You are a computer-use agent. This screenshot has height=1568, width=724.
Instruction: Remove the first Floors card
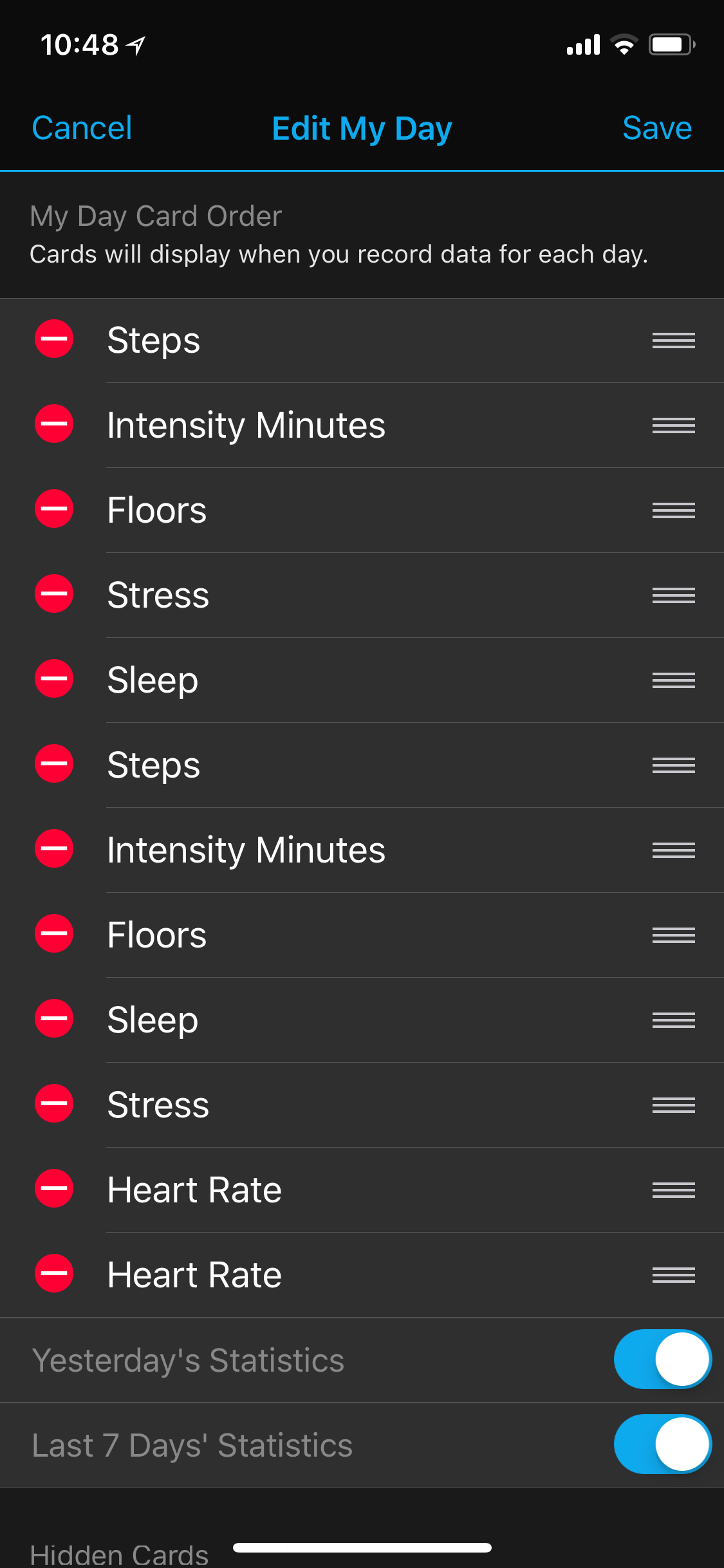[54, 509]
